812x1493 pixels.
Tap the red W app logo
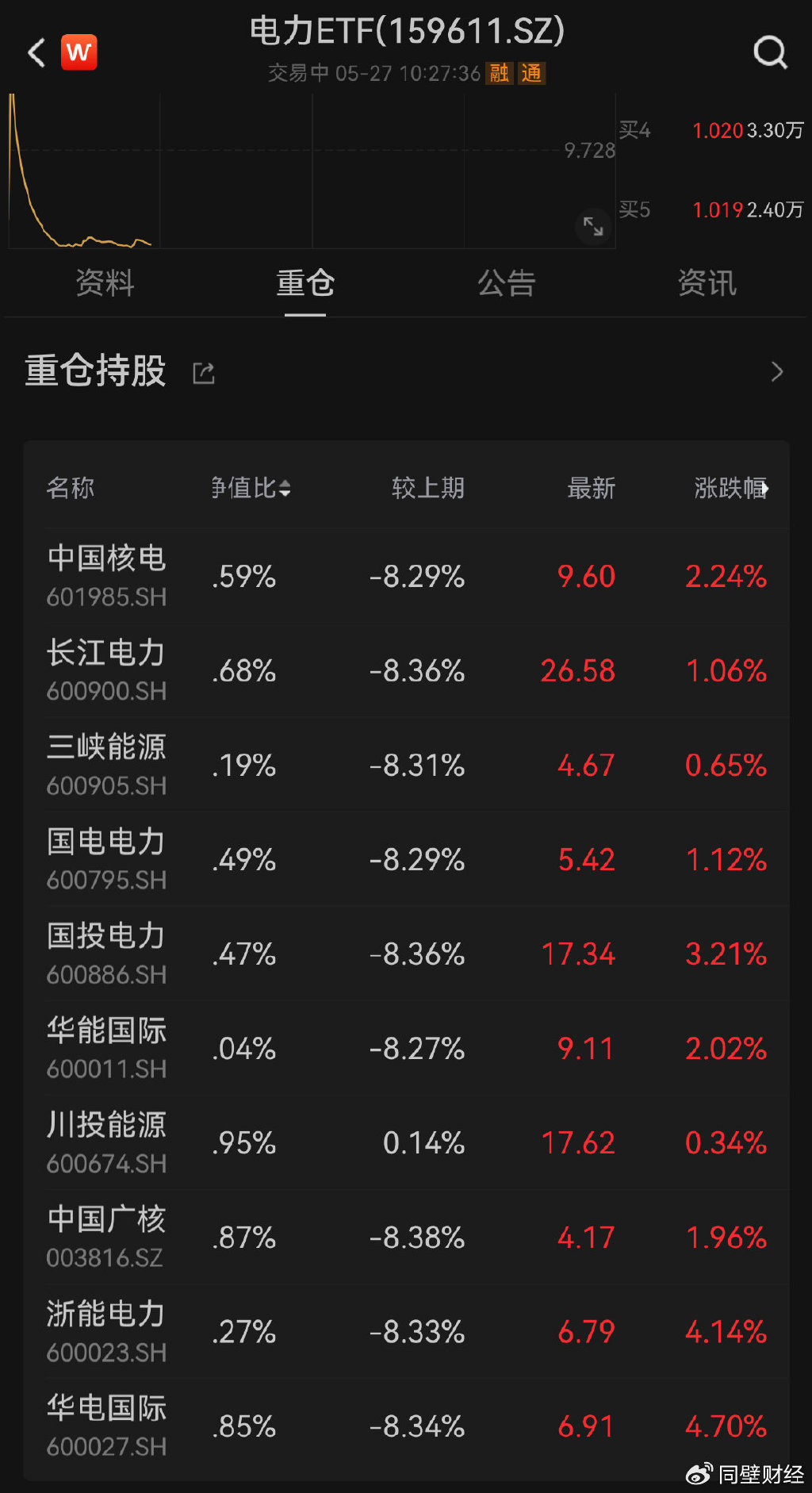point(79,52)
